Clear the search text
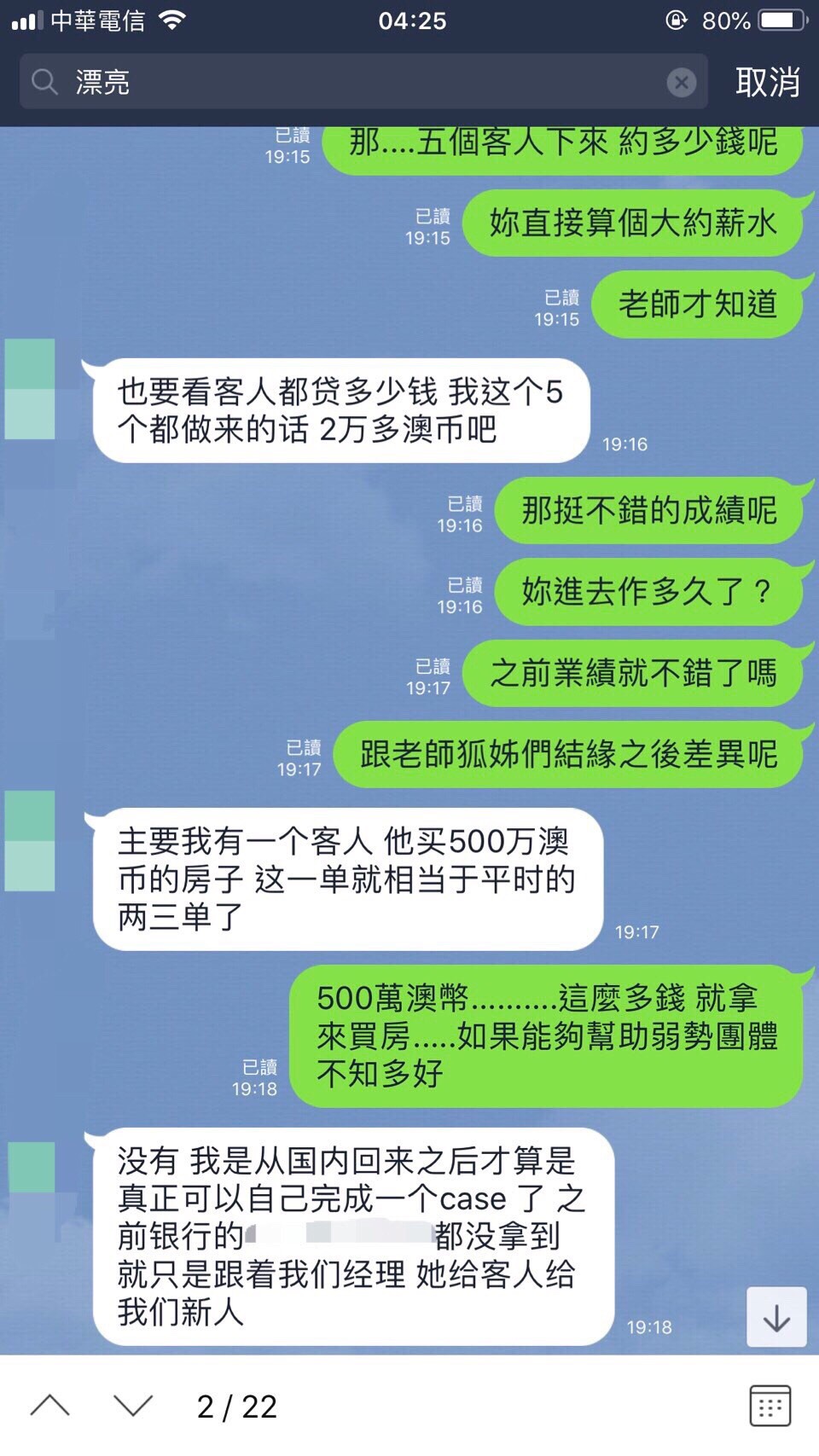This screenshot has height=1456, width=819. click(681, 83)
